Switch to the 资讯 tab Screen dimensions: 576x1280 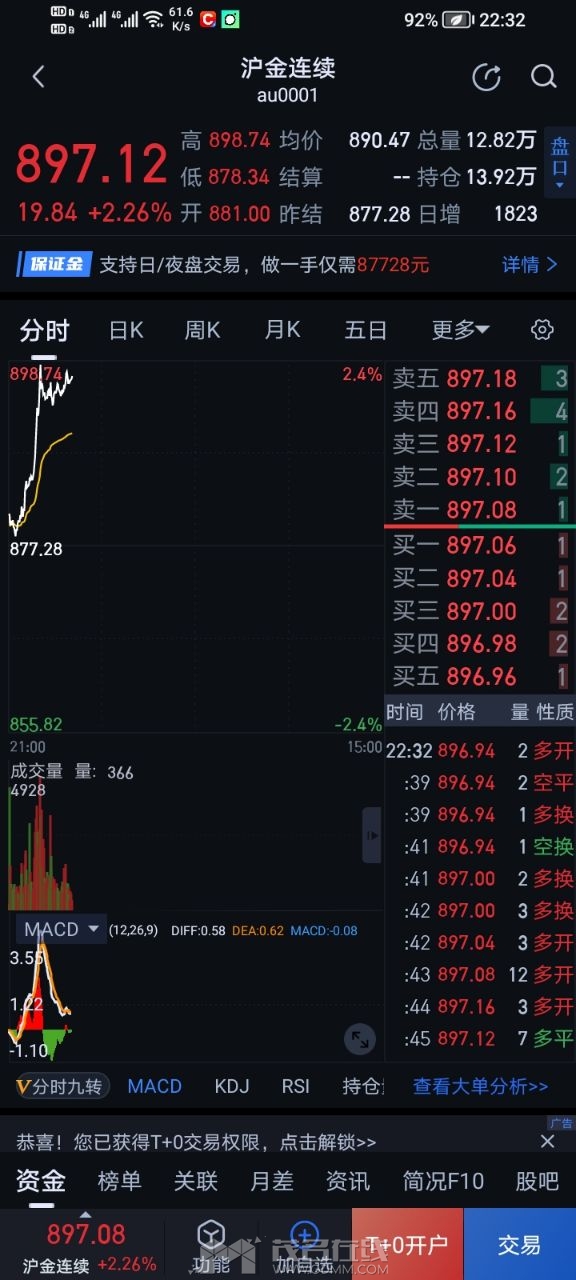click(x=348, y=1181)
